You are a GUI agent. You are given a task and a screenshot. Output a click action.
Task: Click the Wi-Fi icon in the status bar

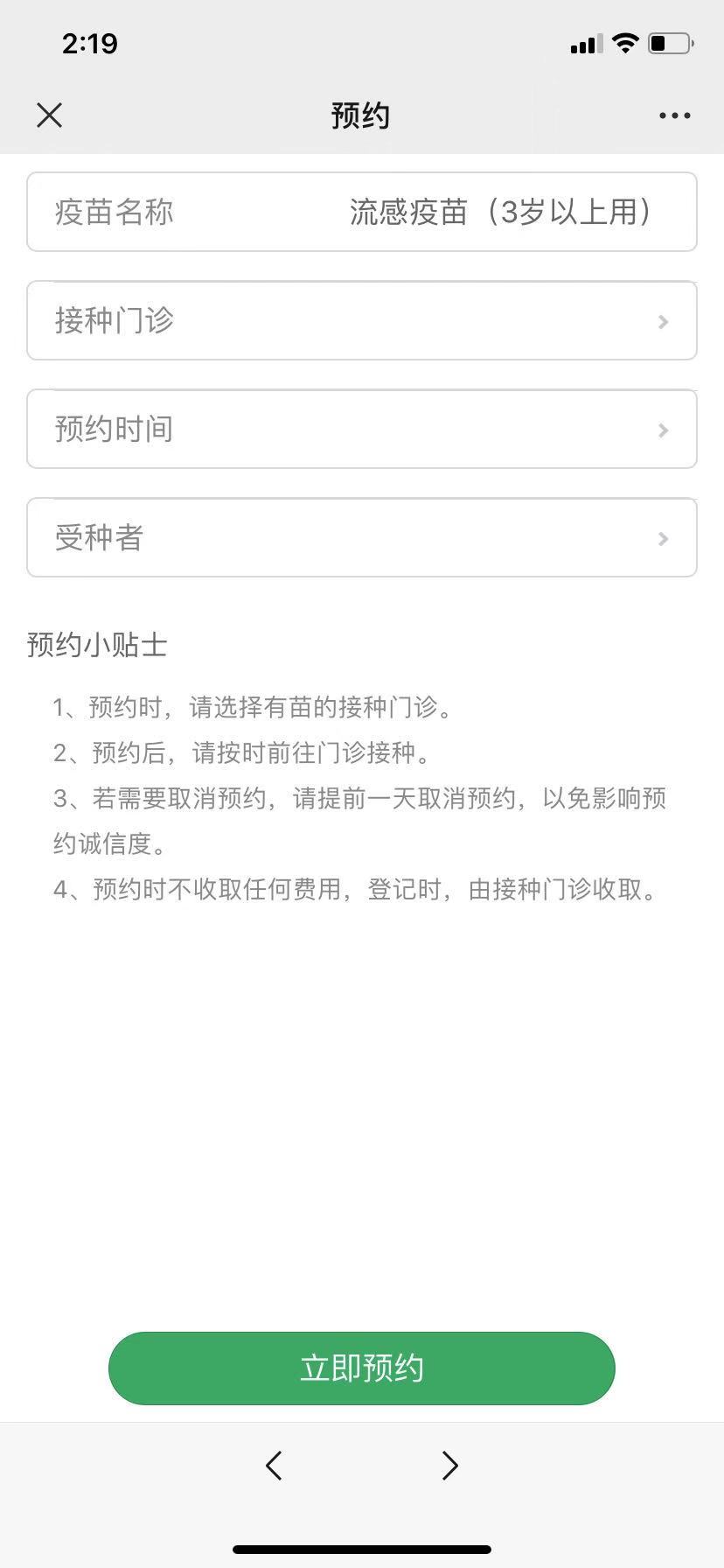[x=624, y=43]
